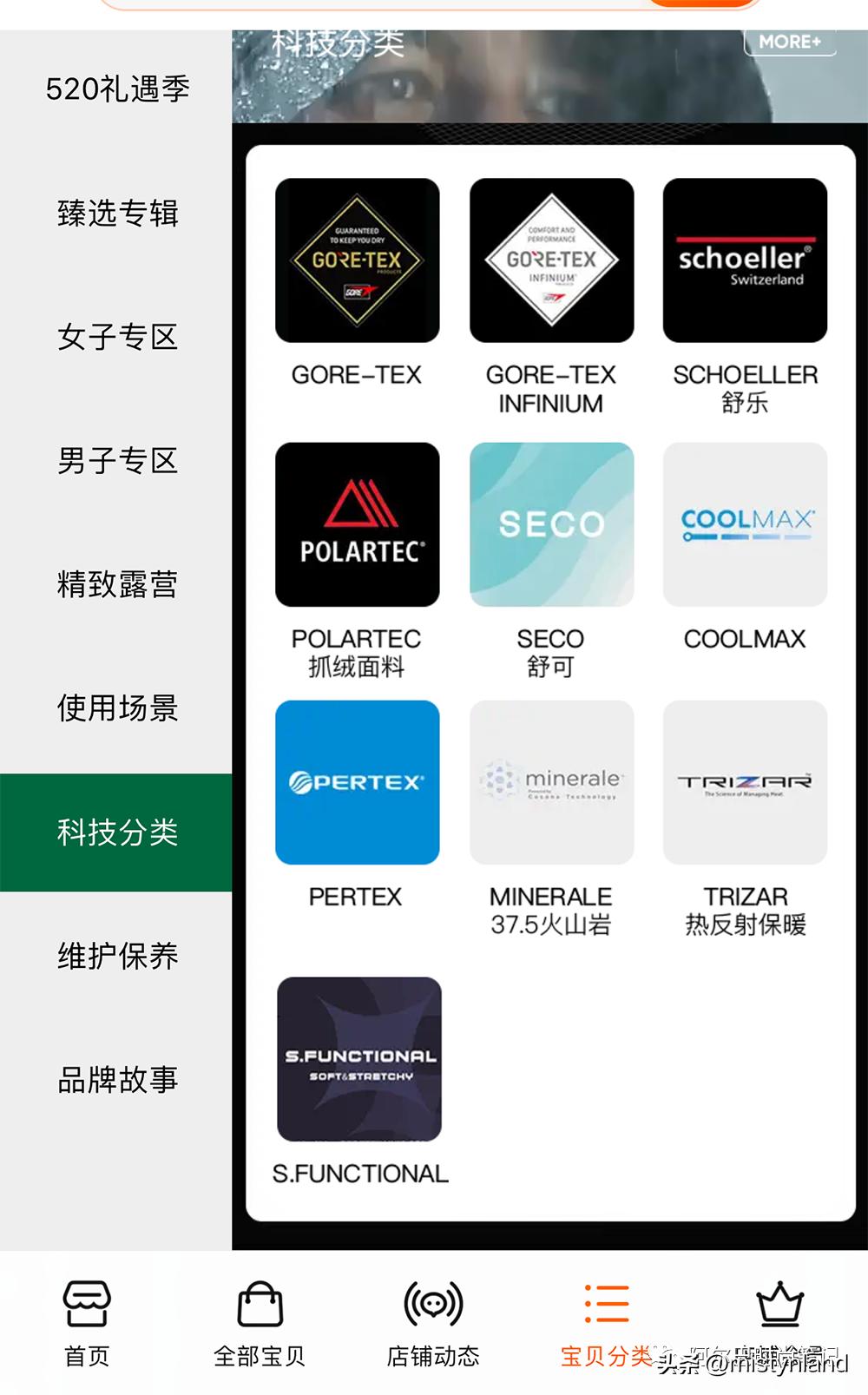This screenshot has width=868, height=1395.
Task: Open the blue PERTEX logo tile
Action: 357,781
